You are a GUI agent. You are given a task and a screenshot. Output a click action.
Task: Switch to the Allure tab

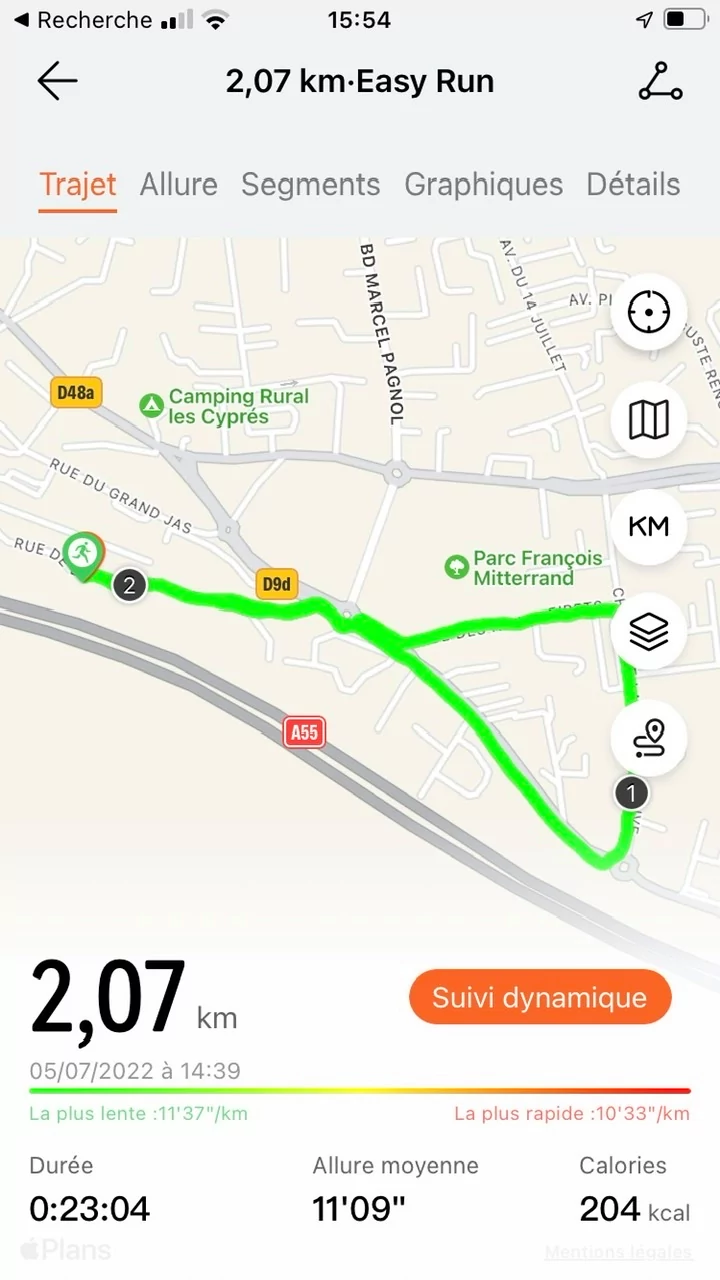tap(178, 185)
